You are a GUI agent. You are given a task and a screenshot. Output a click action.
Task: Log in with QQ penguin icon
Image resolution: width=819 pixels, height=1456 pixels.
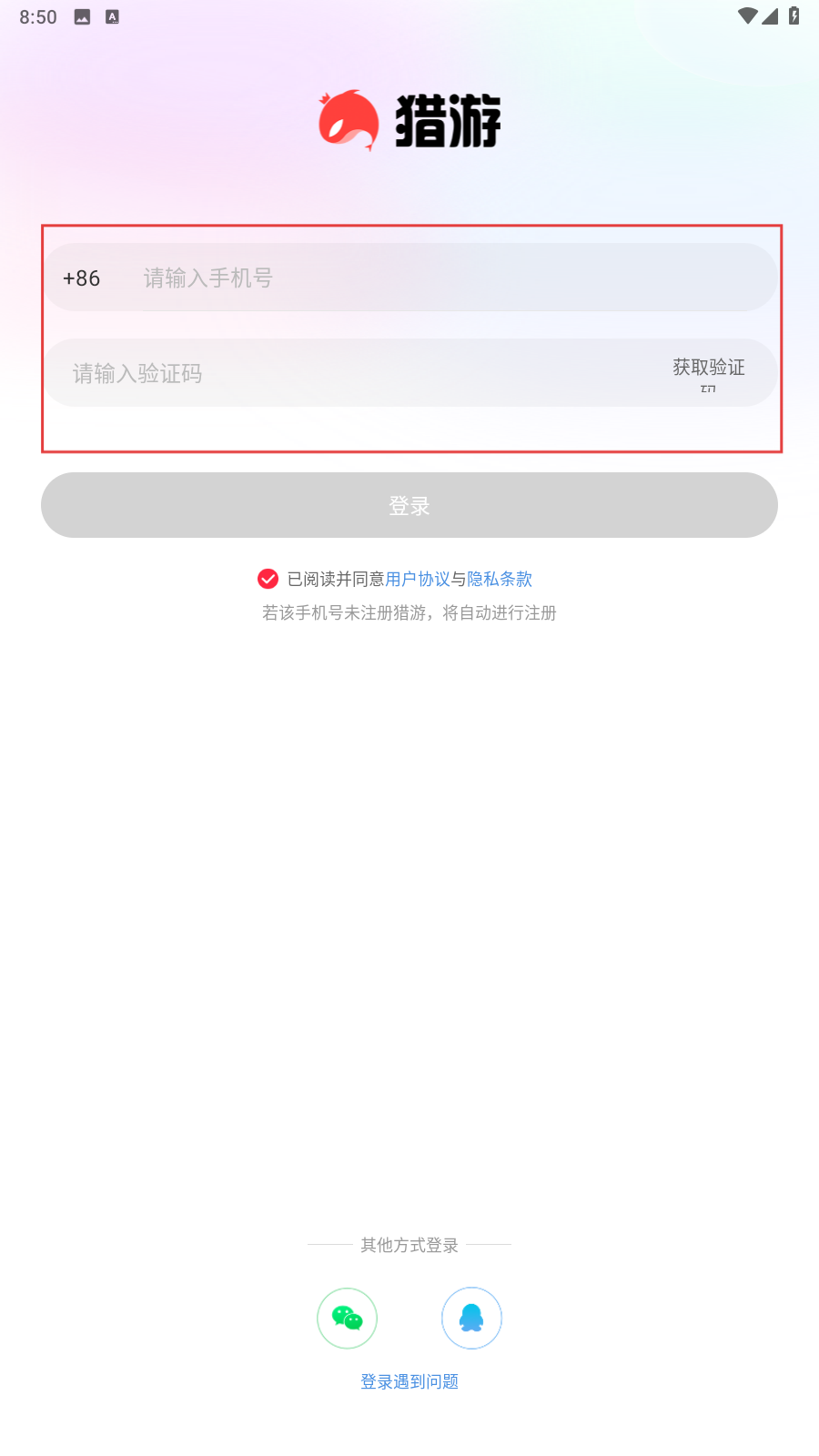(471, 1318)
